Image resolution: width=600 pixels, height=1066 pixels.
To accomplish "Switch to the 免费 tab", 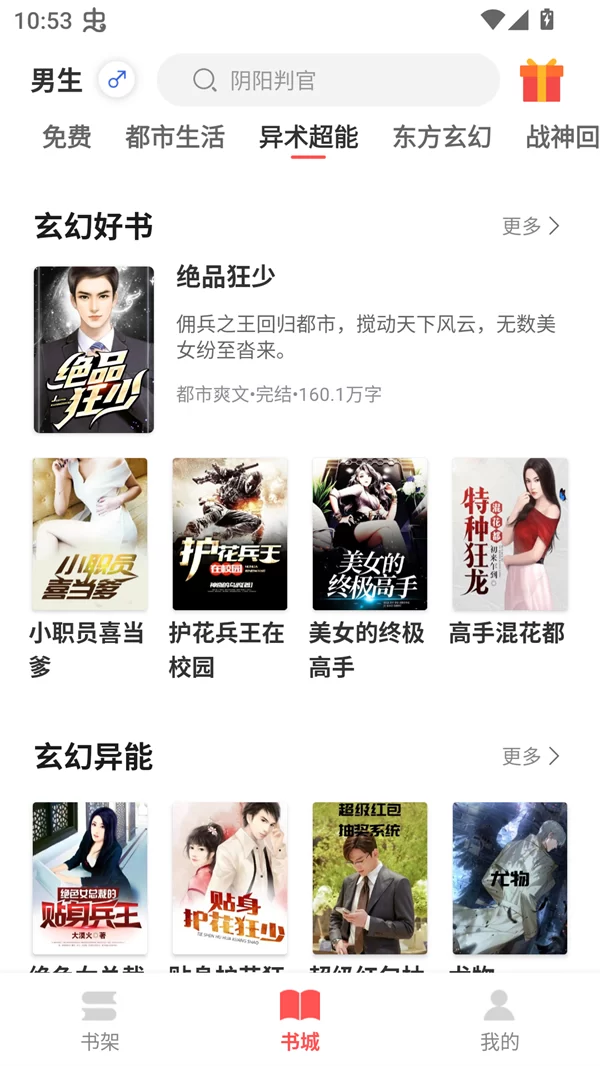I will tap(67, 137).
